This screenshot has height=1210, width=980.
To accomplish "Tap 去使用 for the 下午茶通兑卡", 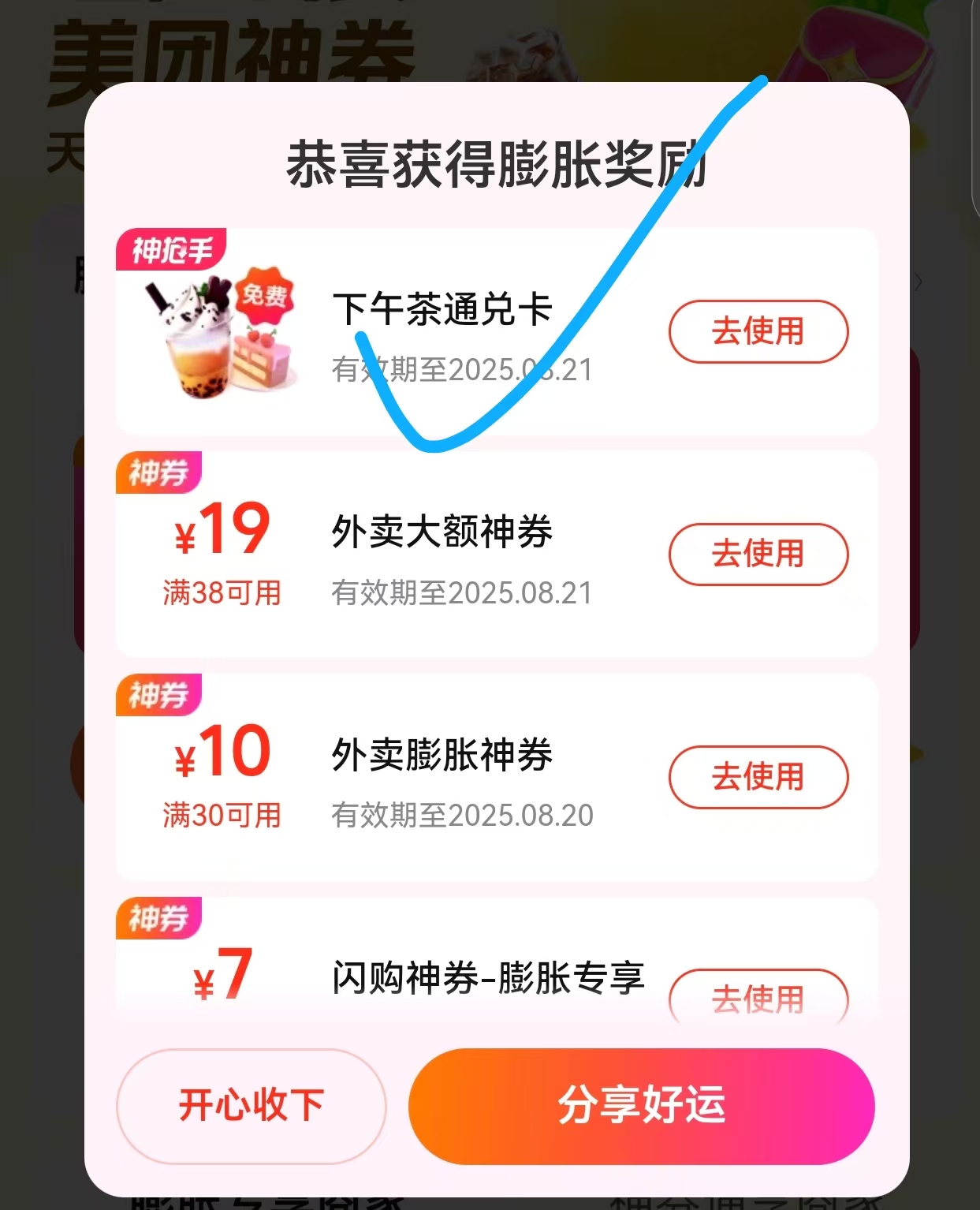I will 758,332.
